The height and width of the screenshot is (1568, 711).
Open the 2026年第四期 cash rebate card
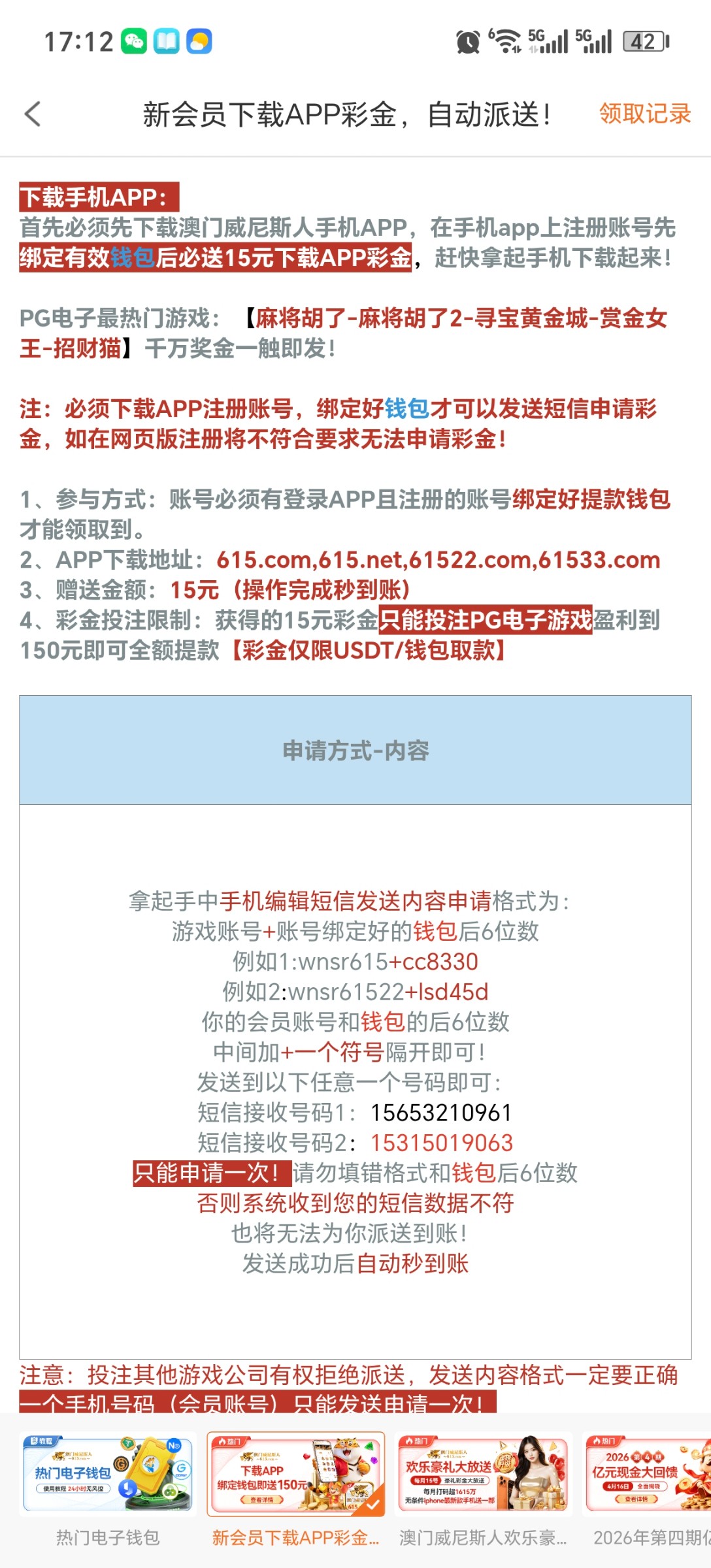coord(648,1475)
